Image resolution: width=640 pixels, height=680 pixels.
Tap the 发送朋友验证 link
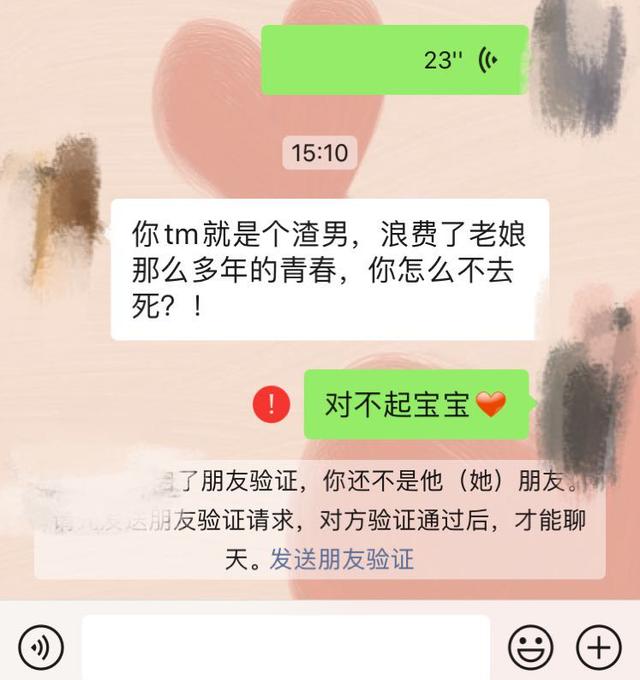341,559
